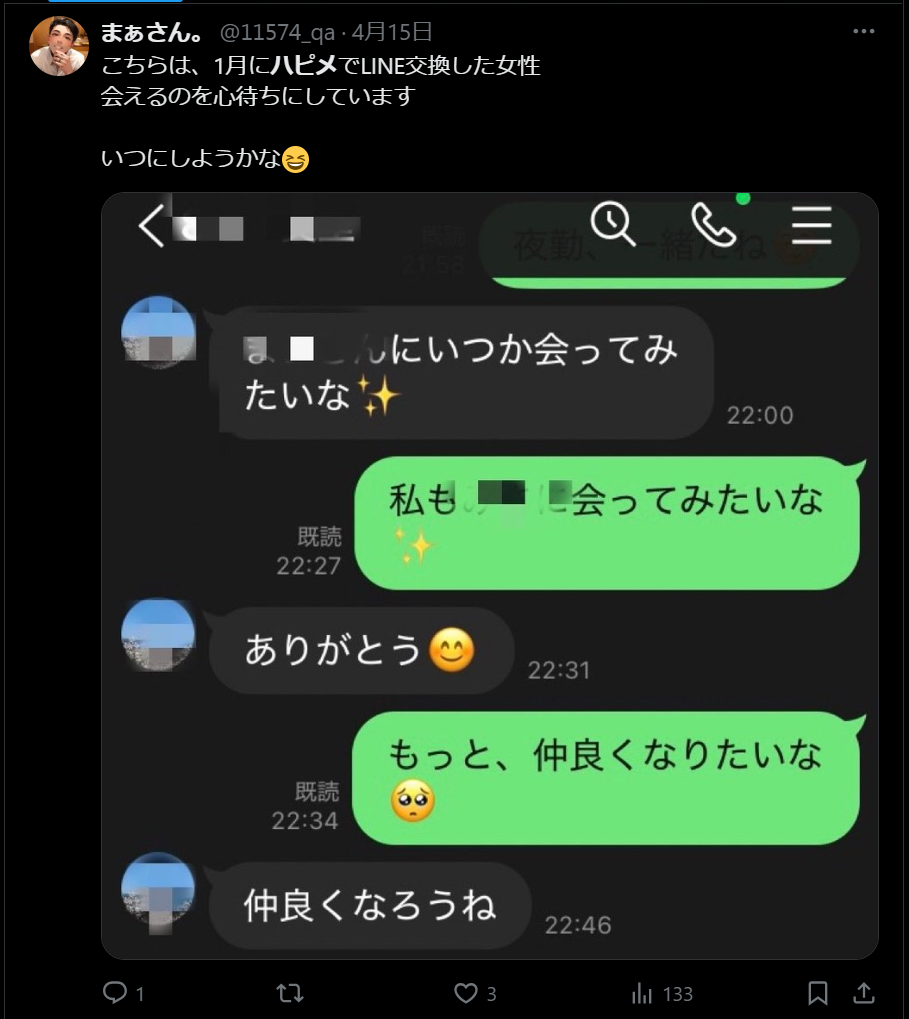The height and width of the screenshot is (1019, 909).
Task: Reply to まぁさん。's post
Action: (115, 993)
